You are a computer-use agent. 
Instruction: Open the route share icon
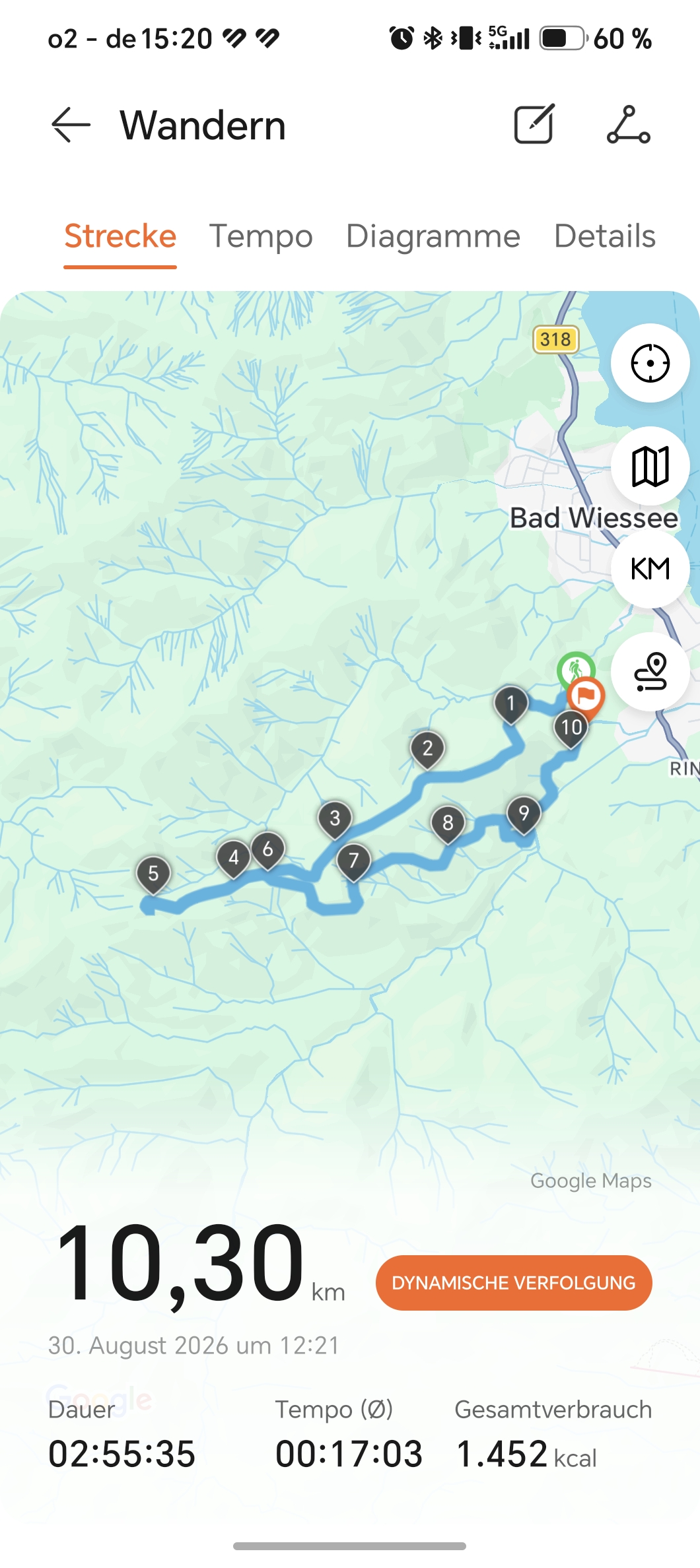(629, 125)
